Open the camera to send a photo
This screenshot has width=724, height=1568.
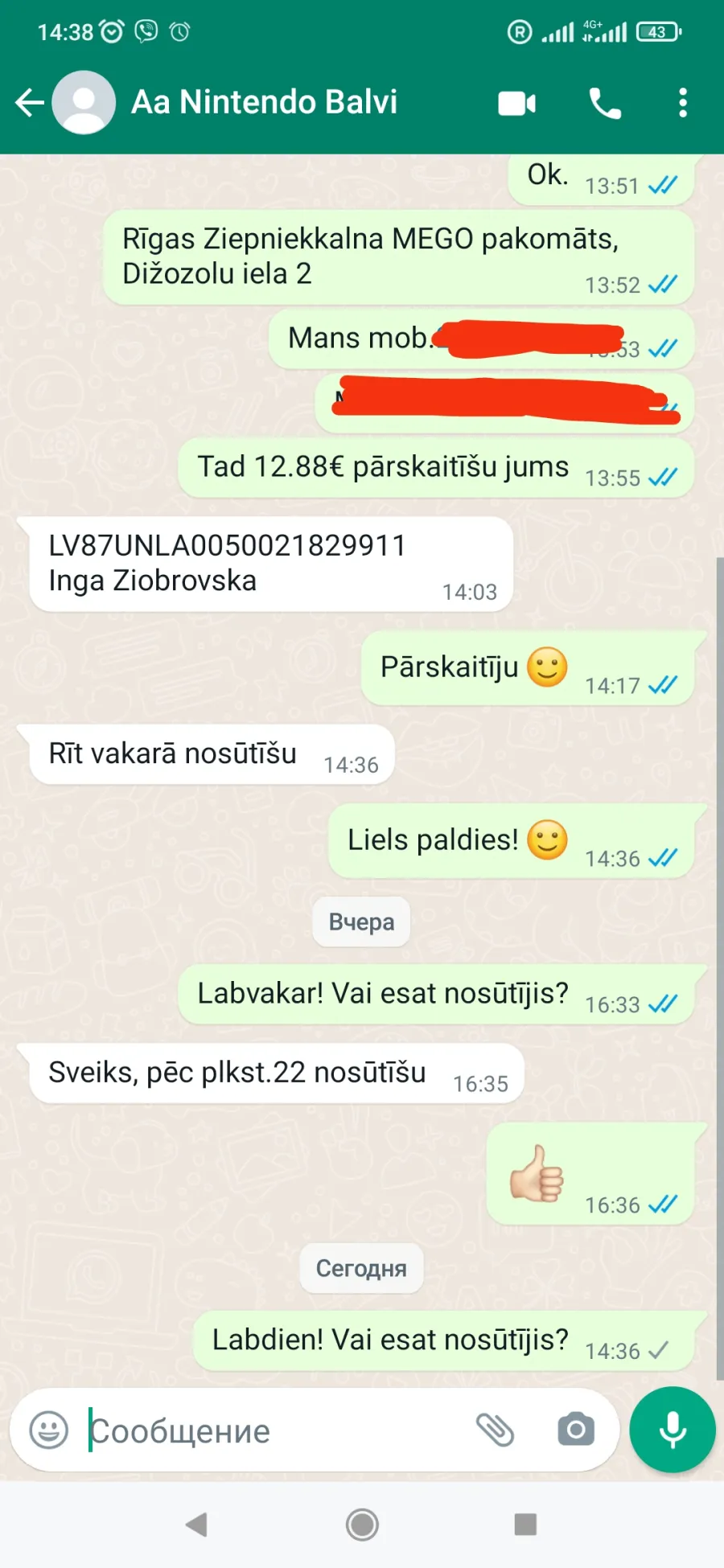576,1430
